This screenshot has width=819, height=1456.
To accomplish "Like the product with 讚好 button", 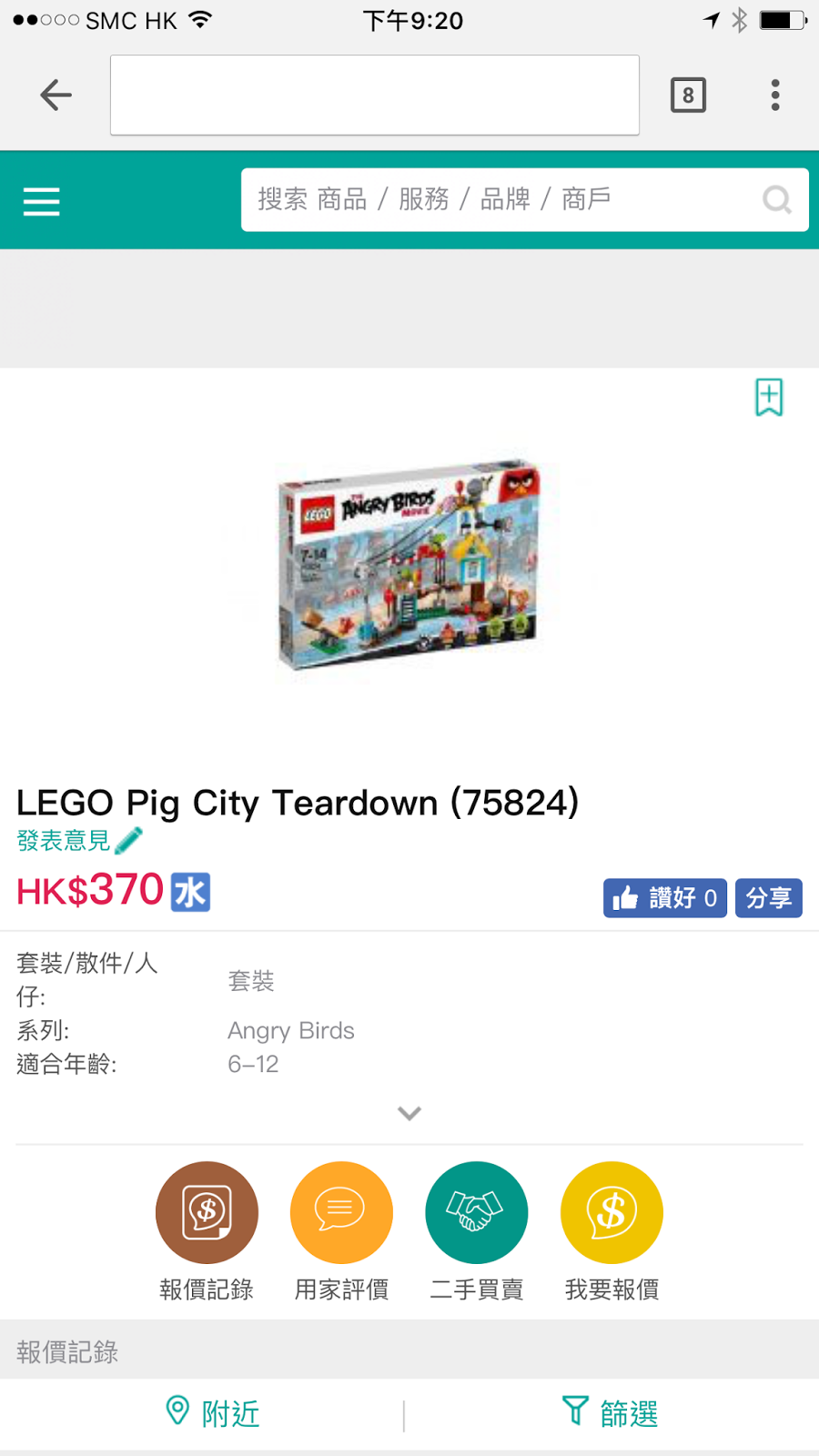I will coord(664,898).
